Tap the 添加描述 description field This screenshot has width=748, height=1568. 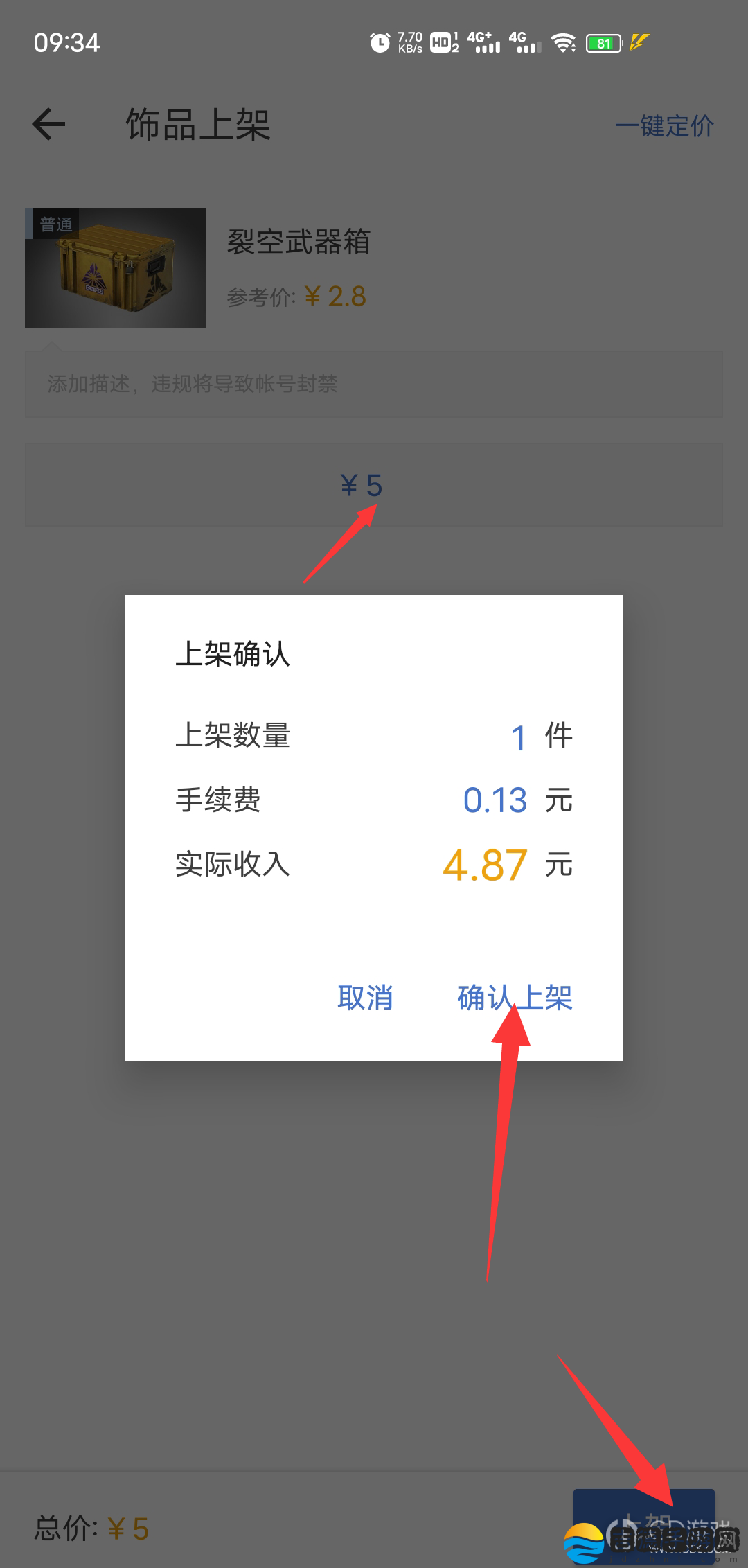coord(374,384)
